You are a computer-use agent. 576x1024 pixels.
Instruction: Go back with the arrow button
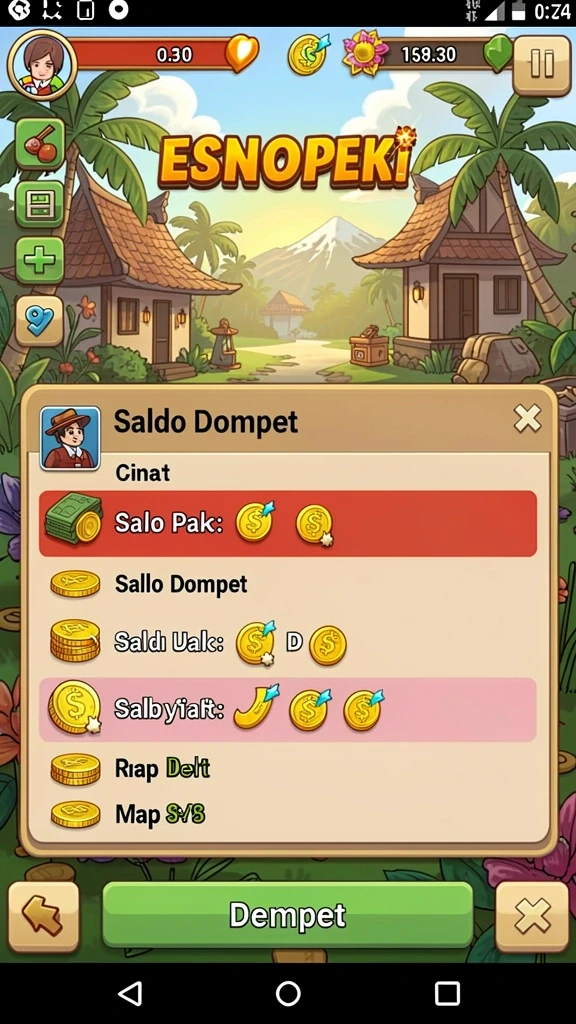point(43,917)
